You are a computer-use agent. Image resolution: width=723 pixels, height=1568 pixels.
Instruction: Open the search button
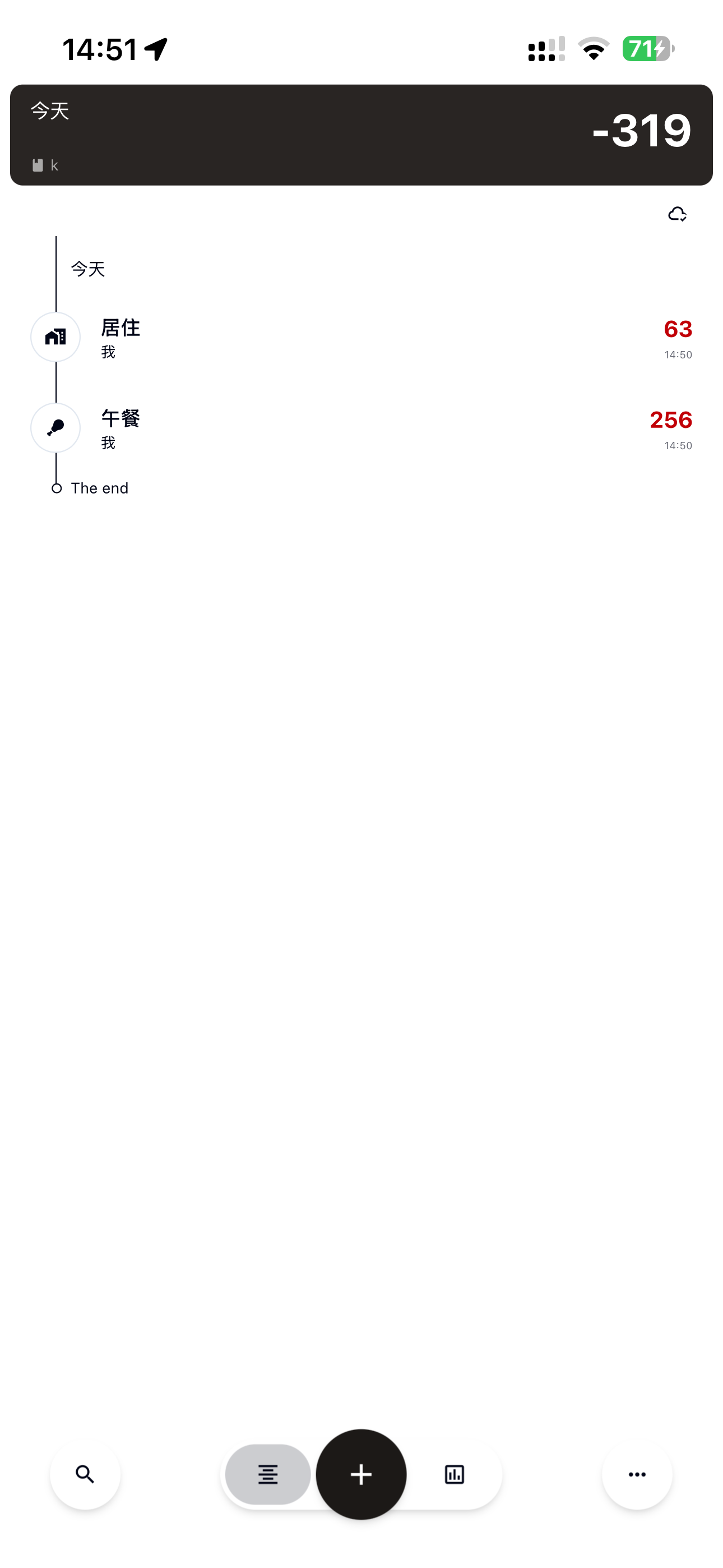tap(85, 1474)
